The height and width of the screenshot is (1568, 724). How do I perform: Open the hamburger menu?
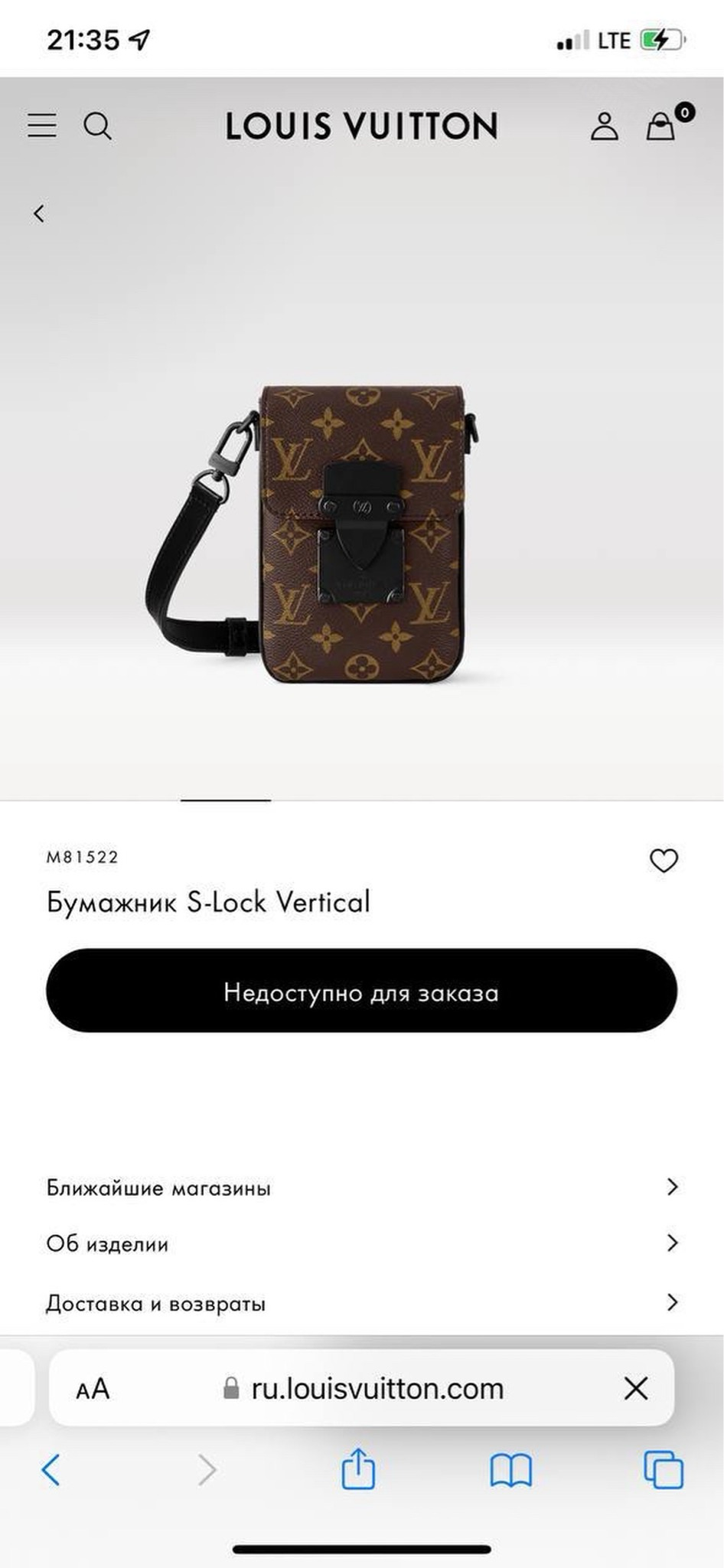(x=42, y=125)
